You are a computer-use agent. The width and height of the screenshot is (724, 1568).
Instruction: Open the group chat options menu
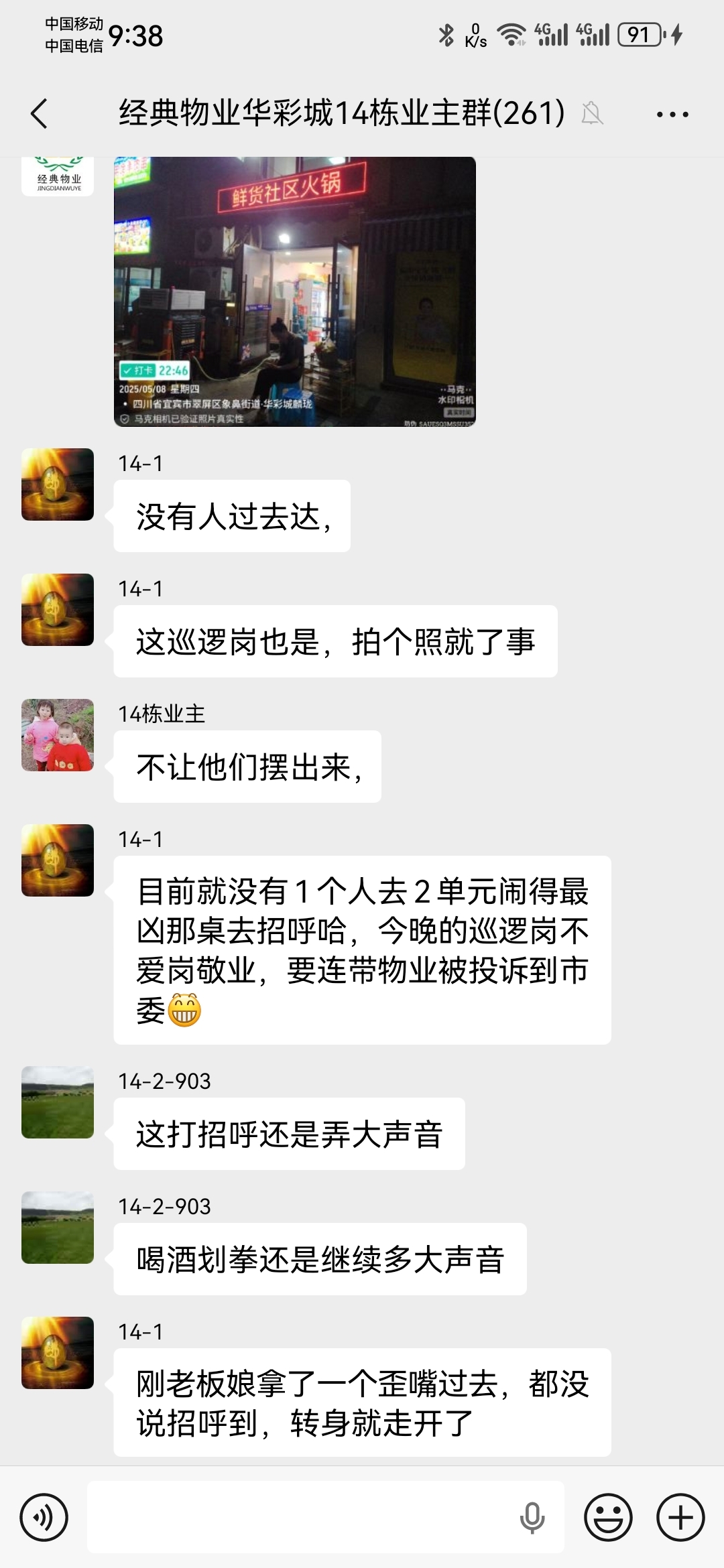tap(672, 115)
